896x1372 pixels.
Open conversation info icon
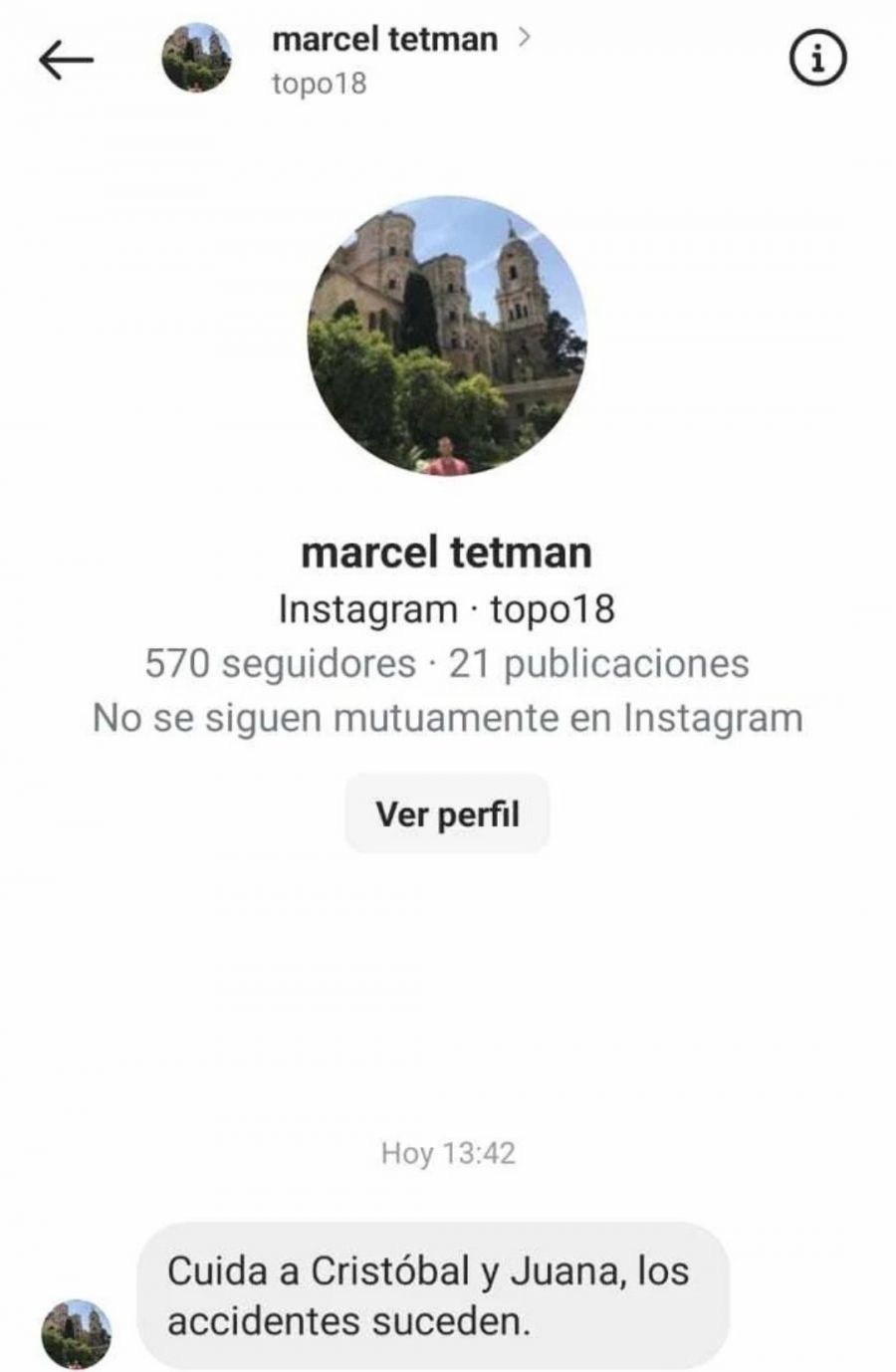coord(817,61)
